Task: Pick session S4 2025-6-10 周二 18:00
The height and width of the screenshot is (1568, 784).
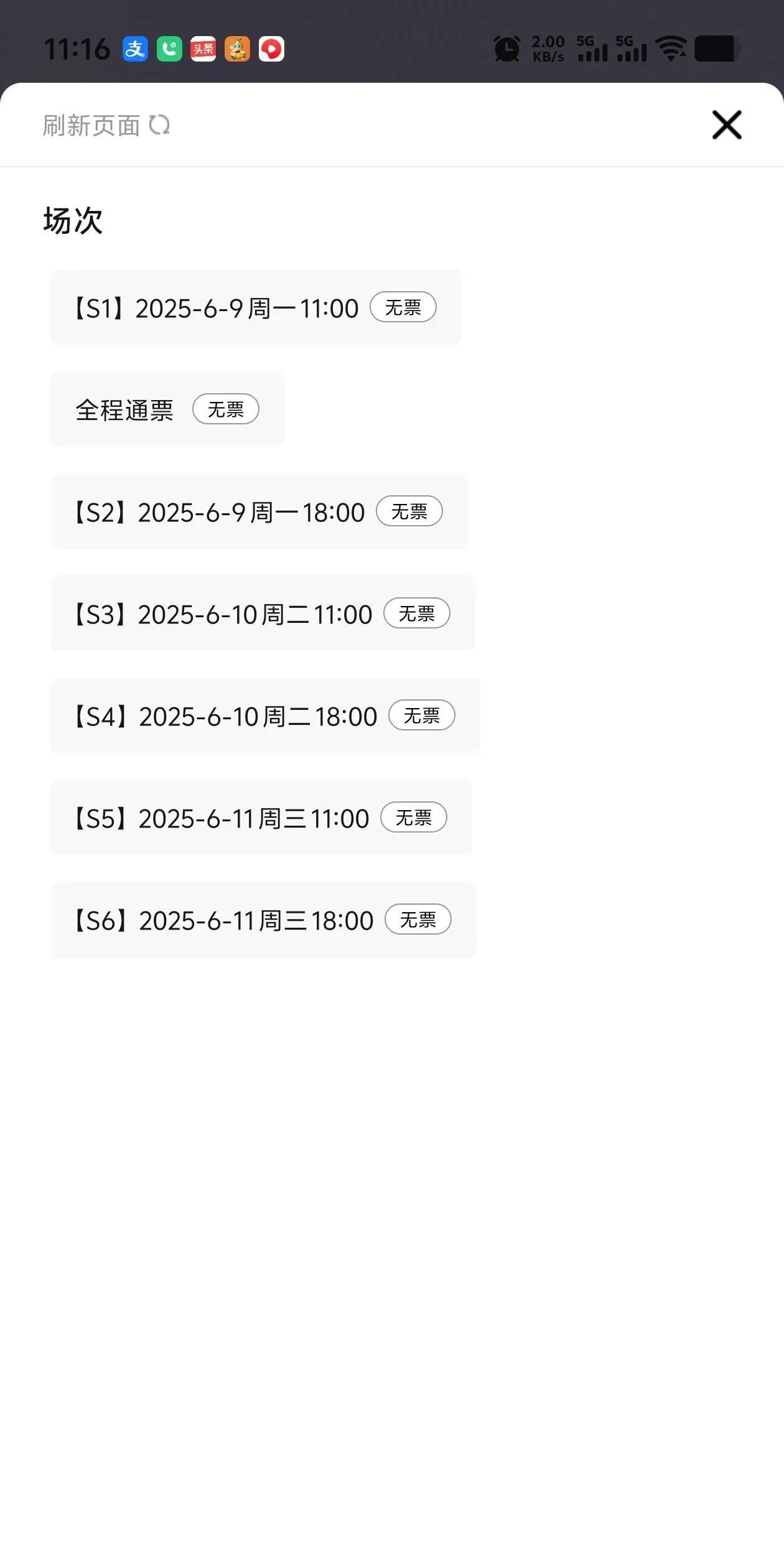Action: click(265, 716)
